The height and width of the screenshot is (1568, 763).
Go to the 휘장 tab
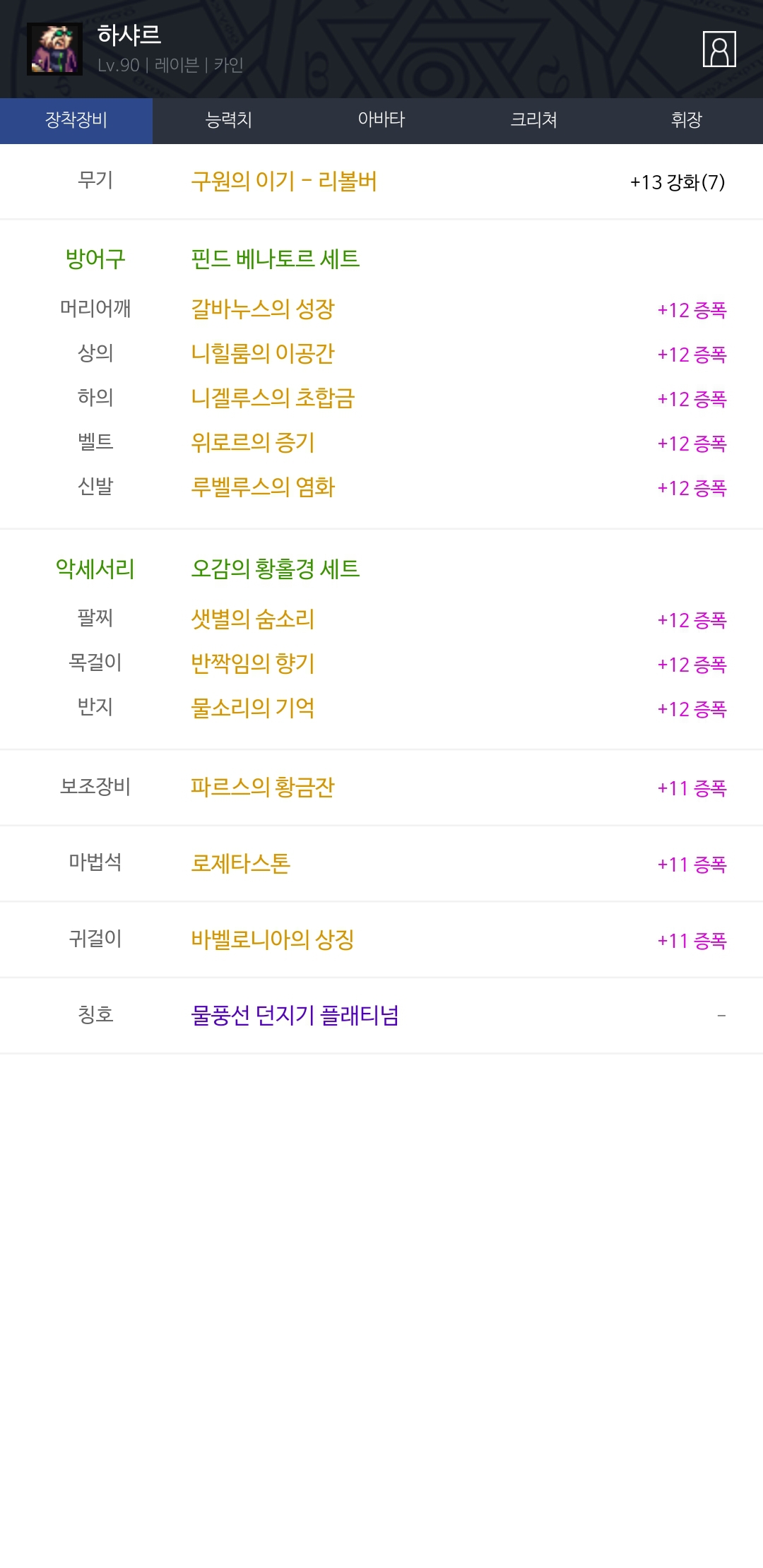pos(686,120)
